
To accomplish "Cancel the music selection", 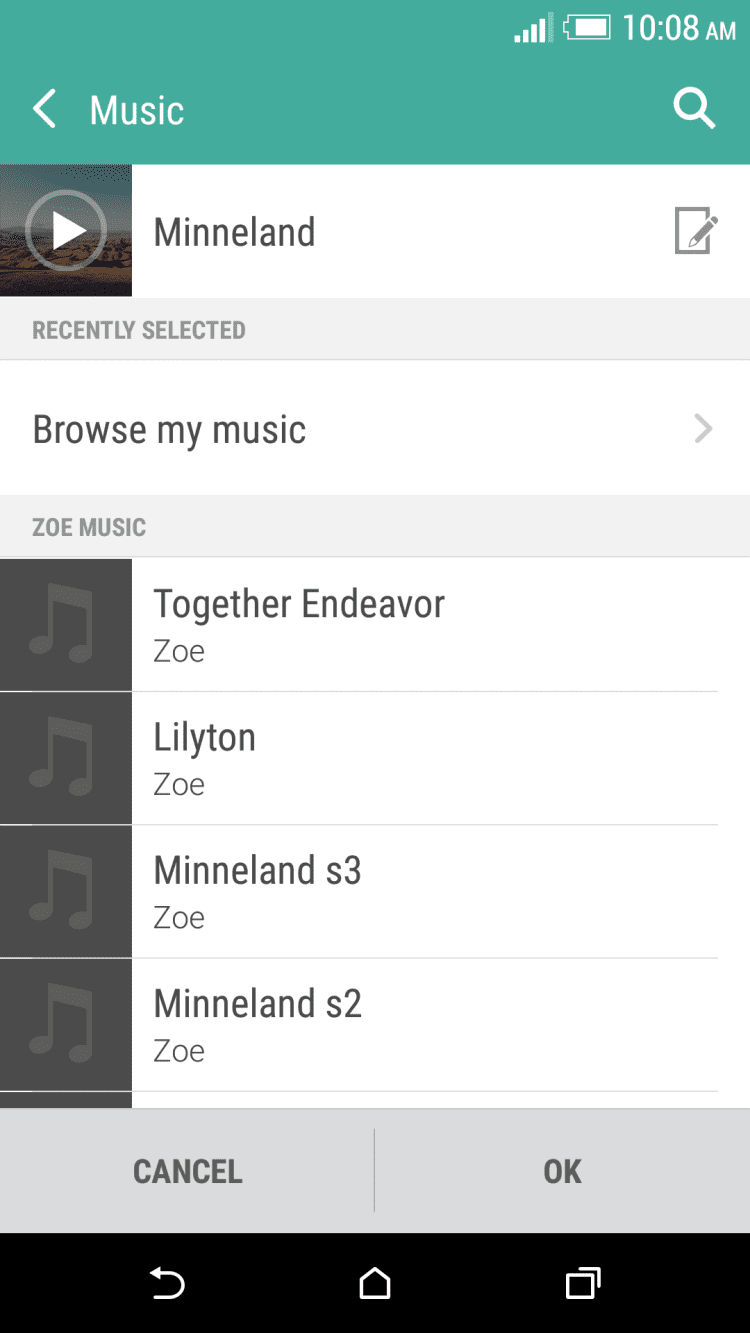I will click(x=187, y=1171).
